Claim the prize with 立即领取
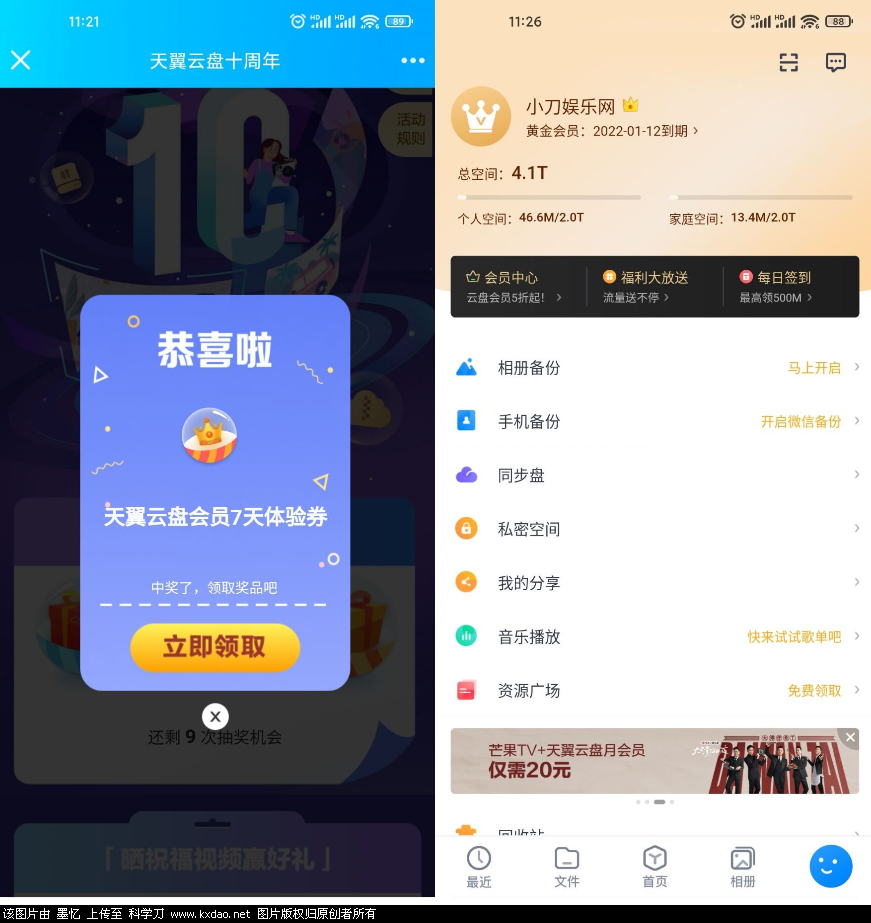This screenshot has width=871, height=923. point(215,647)
